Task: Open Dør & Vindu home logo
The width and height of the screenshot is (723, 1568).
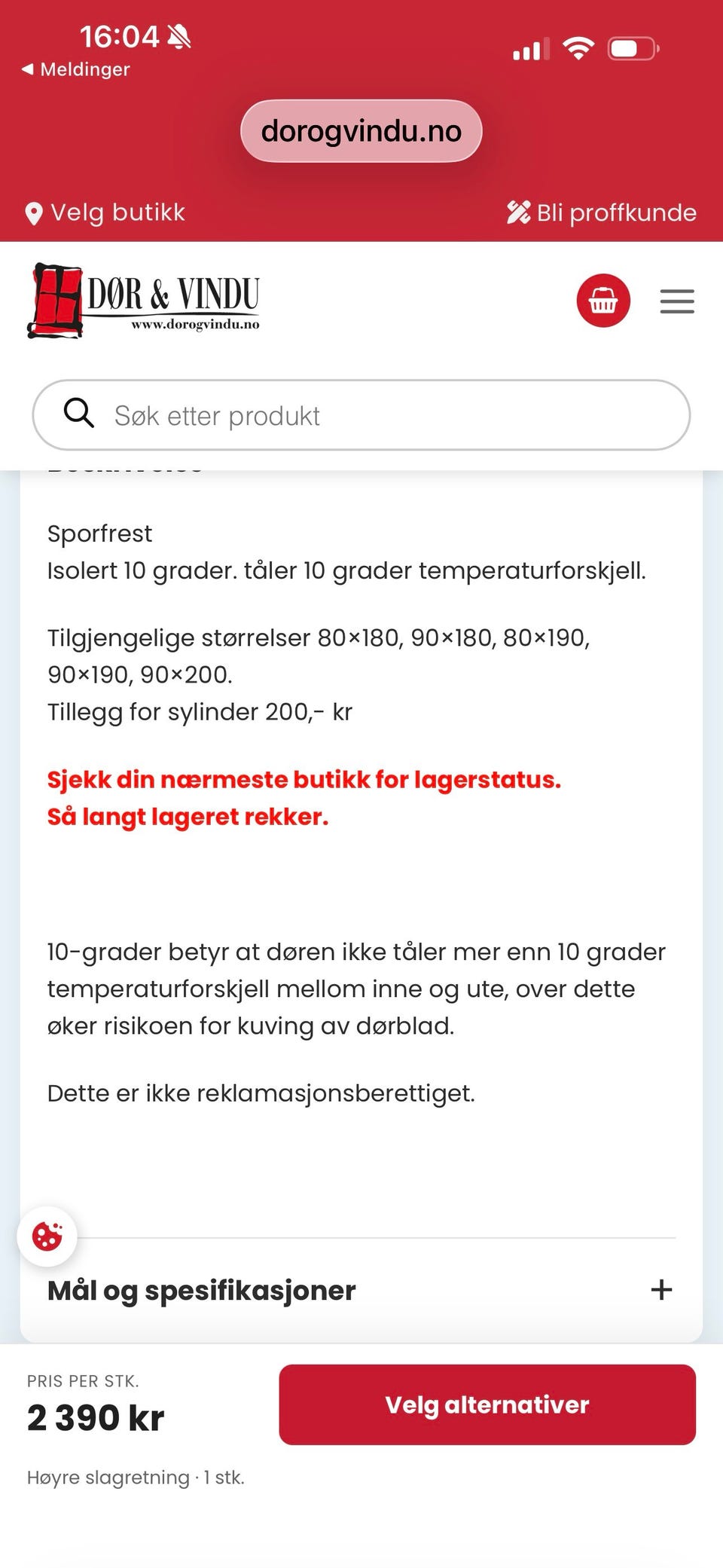Action: [144, 301]
